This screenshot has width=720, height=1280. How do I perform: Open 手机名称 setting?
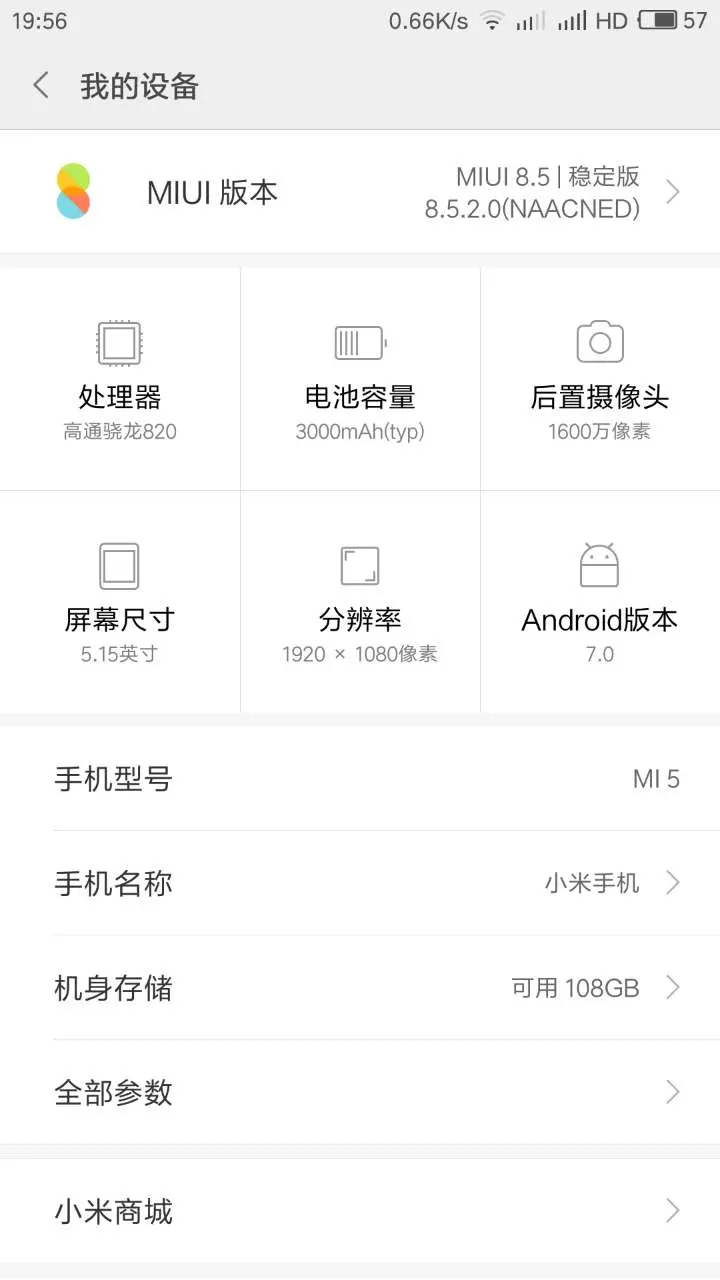click(x=360, y=883)
